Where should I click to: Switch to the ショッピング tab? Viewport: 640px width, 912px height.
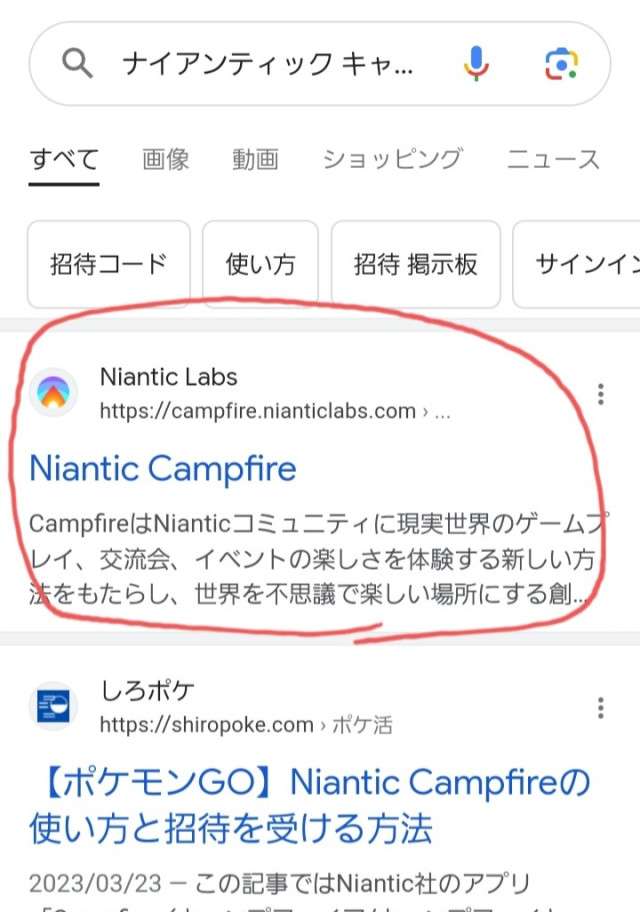[x=392, y=159]
